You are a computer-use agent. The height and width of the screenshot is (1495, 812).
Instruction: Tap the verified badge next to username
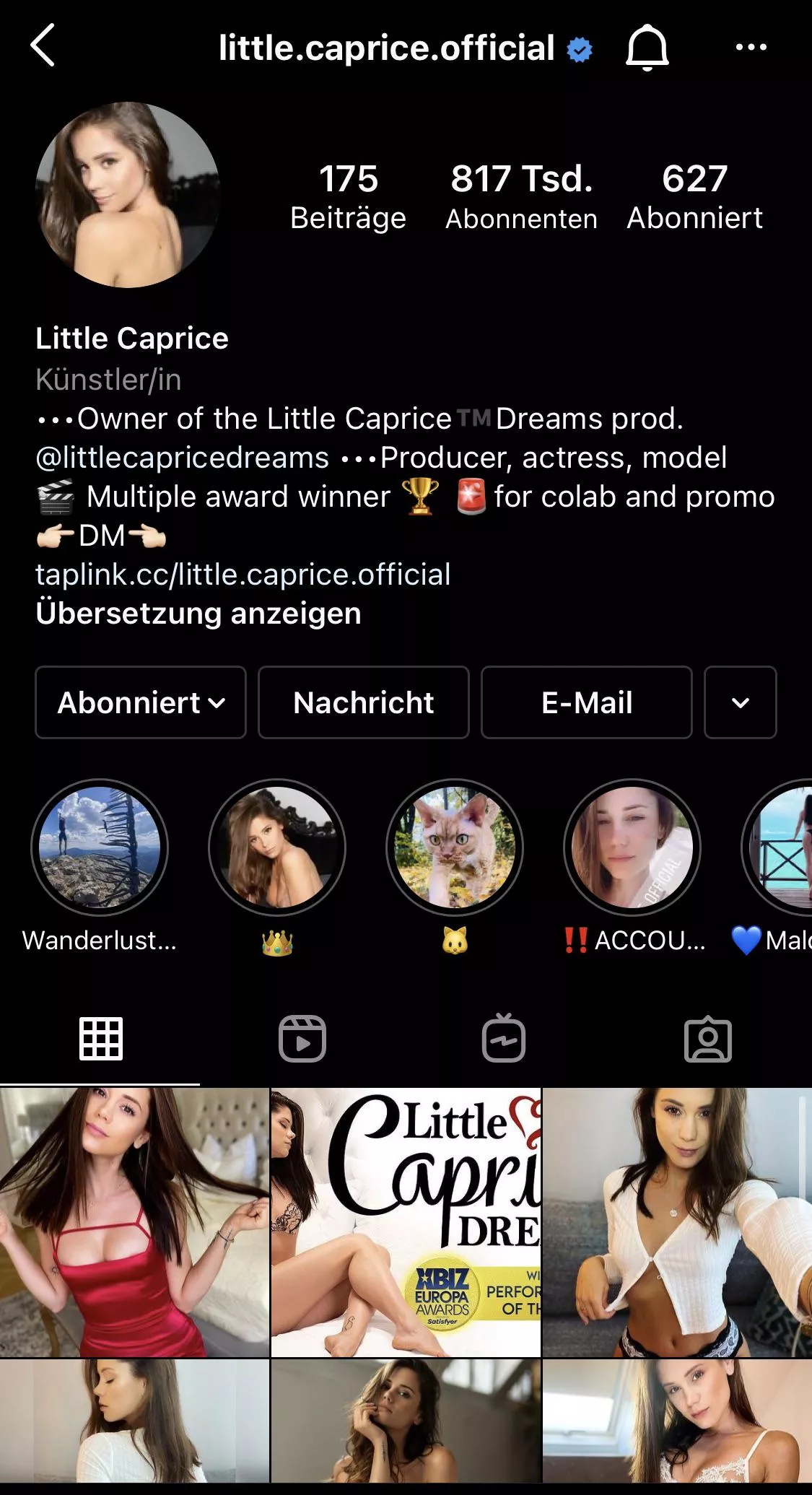(579, 49)
